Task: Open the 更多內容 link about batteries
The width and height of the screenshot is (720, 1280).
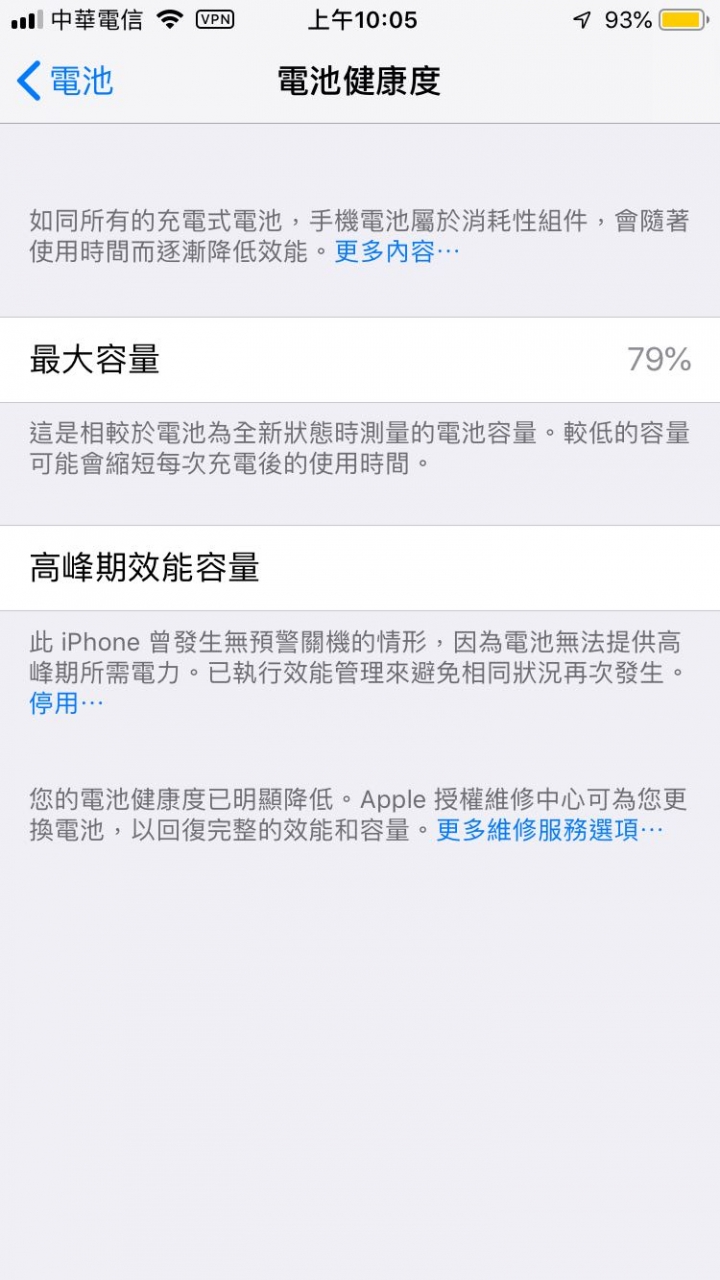Action: point(396,251)
